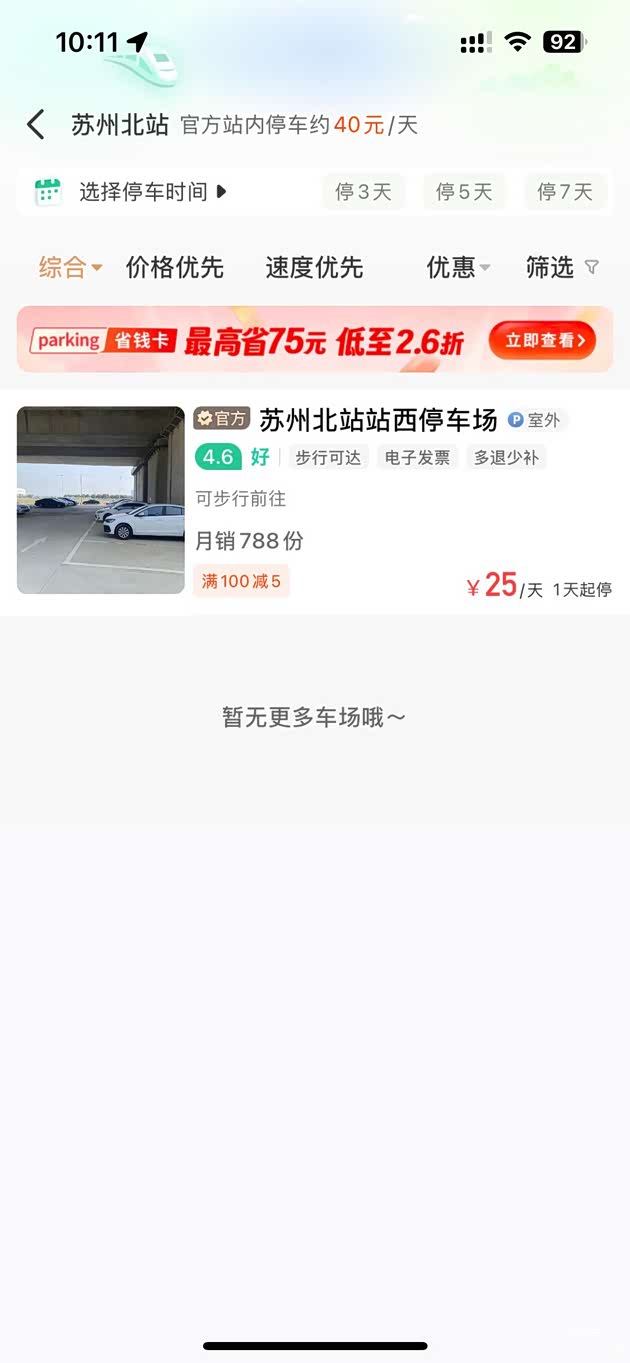Expand the 综合 sort dropdown
Image resolution: width=630 pixels, height=1363 pixels.
[70, 267]
